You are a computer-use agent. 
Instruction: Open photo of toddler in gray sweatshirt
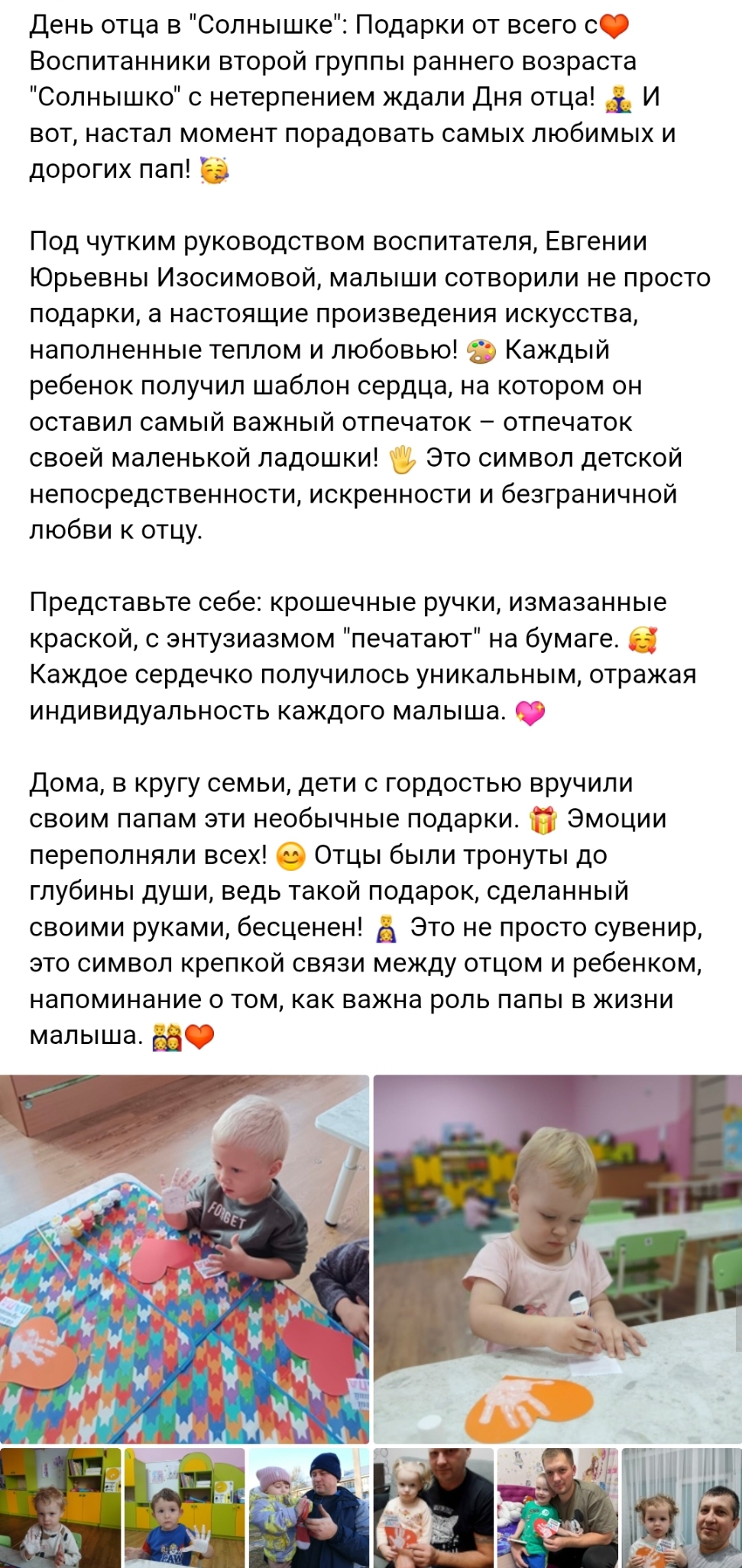tap(184, 1258)
